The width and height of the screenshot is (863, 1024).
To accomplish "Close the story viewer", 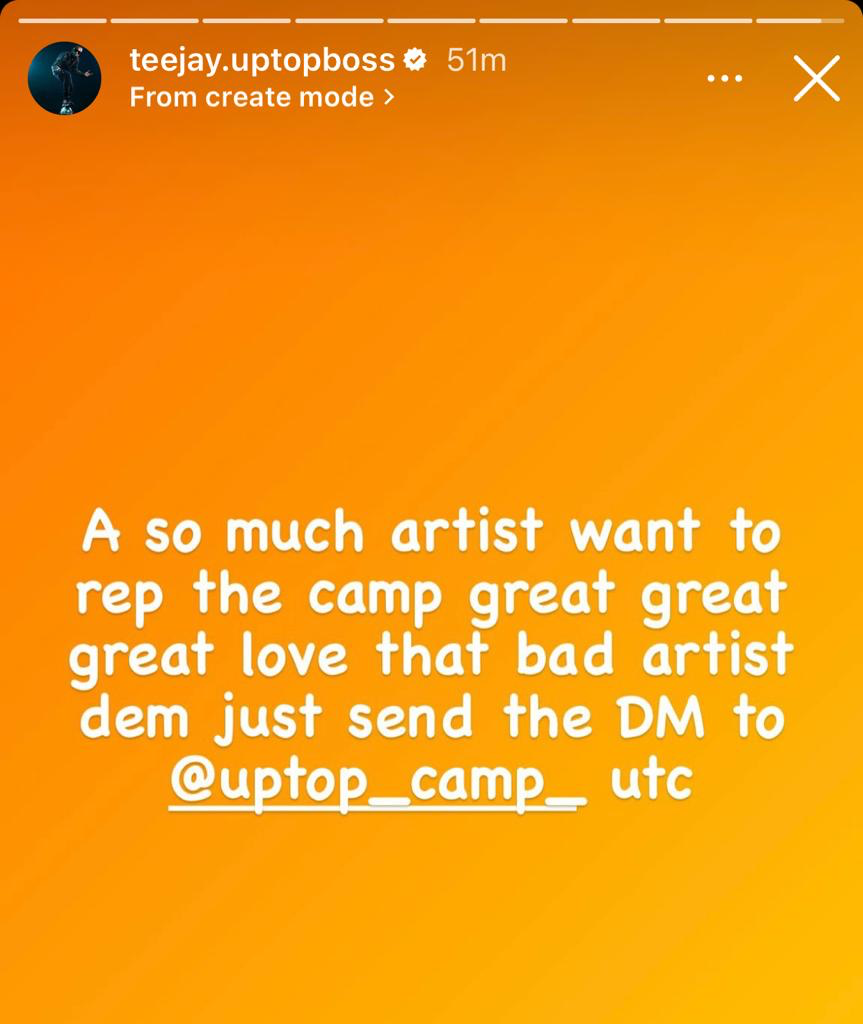I will (816, 78).
